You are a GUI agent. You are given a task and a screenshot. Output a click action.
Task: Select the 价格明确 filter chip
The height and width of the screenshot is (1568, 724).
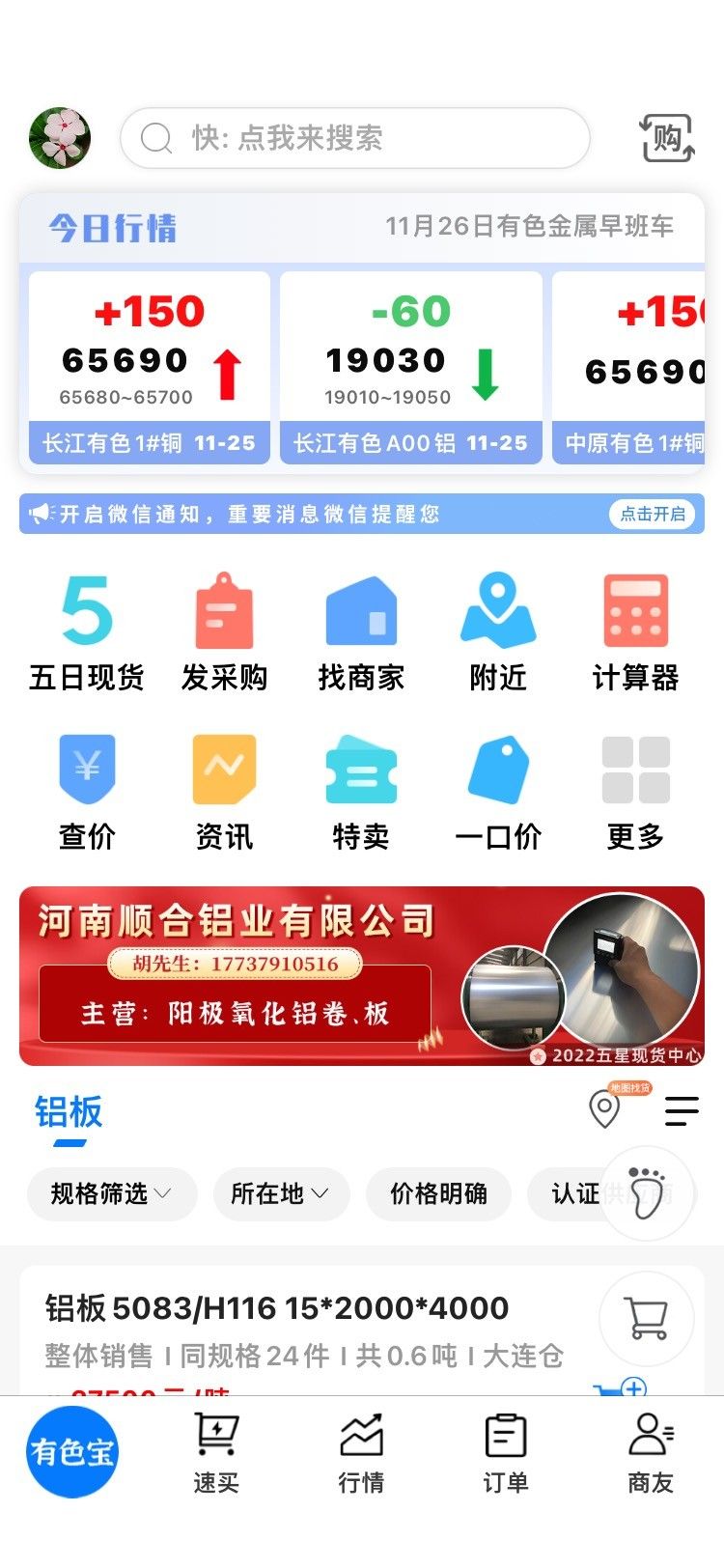pyautogui.click(x=438, y=1194)
